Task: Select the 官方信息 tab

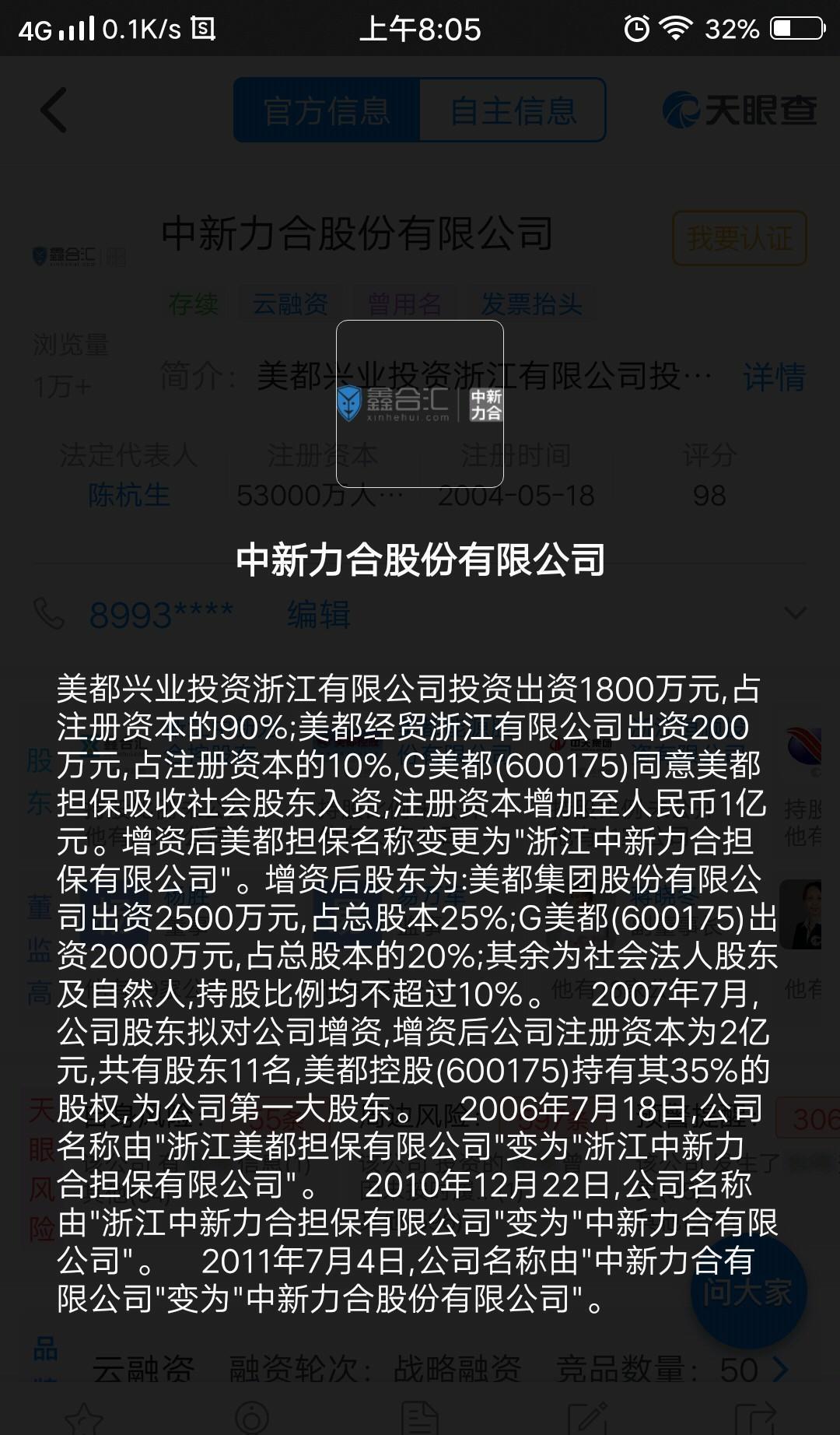Action: (327, 111)
